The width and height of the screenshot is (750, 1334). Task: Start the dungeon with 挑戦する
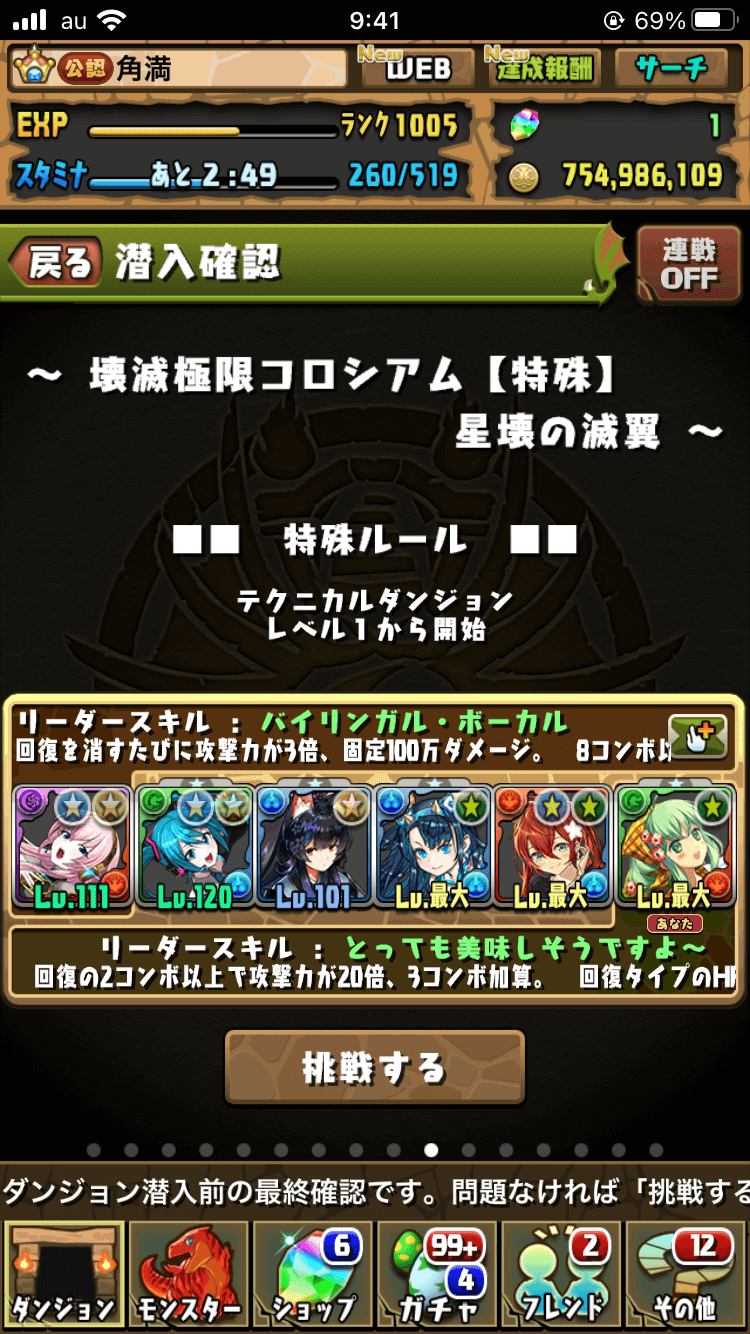pyautogui.click(x=374, y=1068)
